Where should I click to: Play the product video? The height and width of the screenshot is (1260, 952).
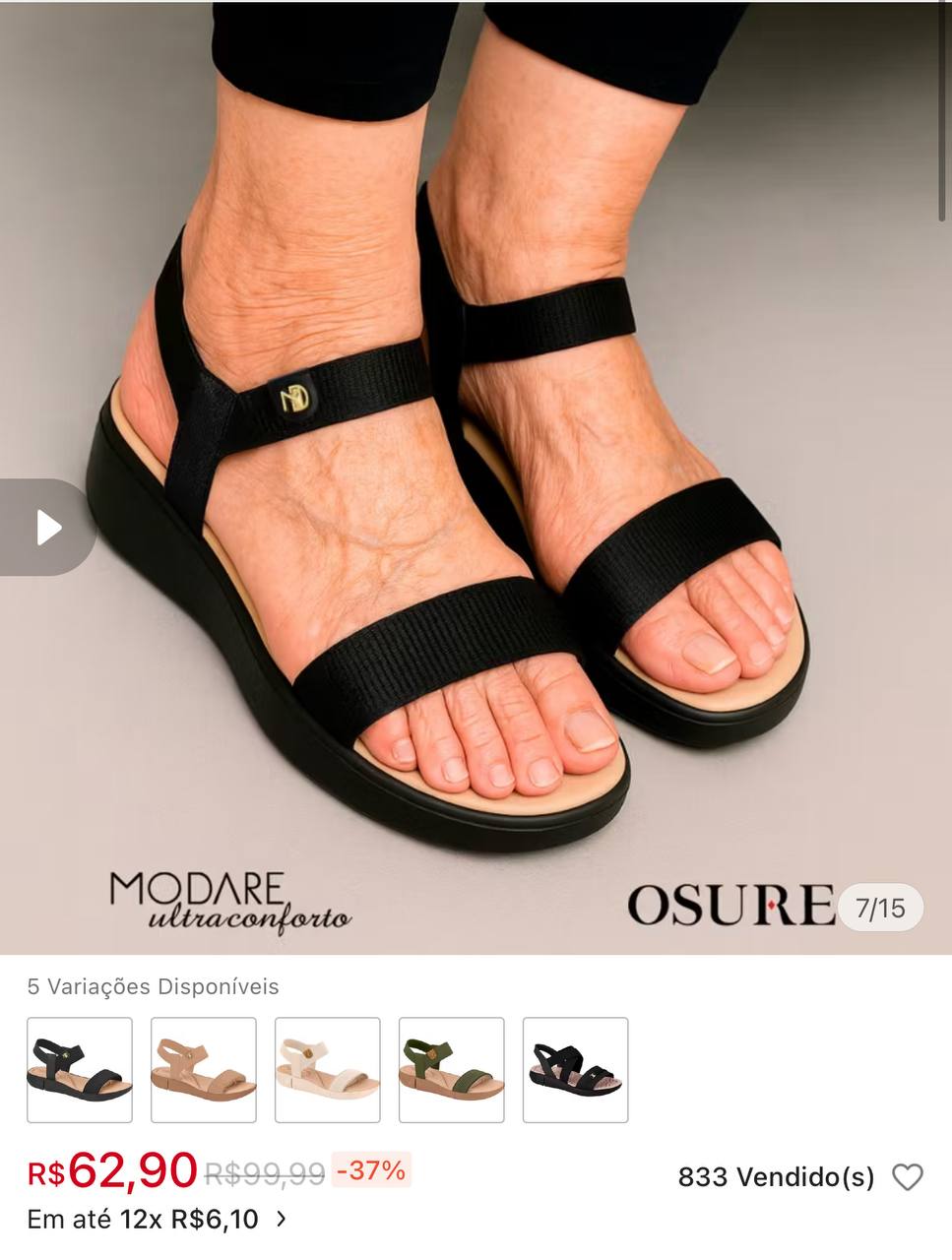coord(47,528)
